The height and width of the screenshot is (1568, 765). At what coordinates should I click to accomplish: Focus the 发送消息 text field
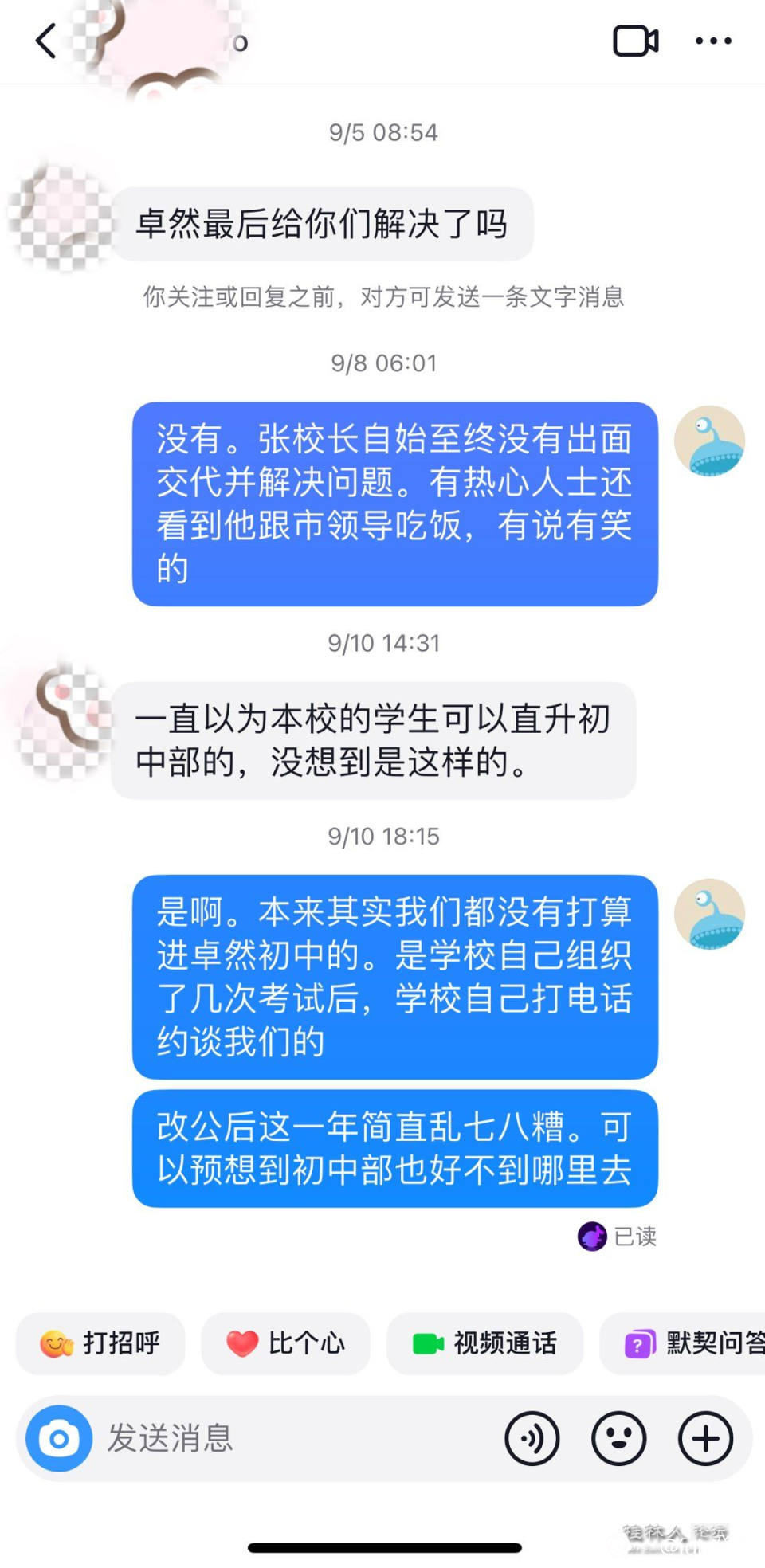point(295,1439)
